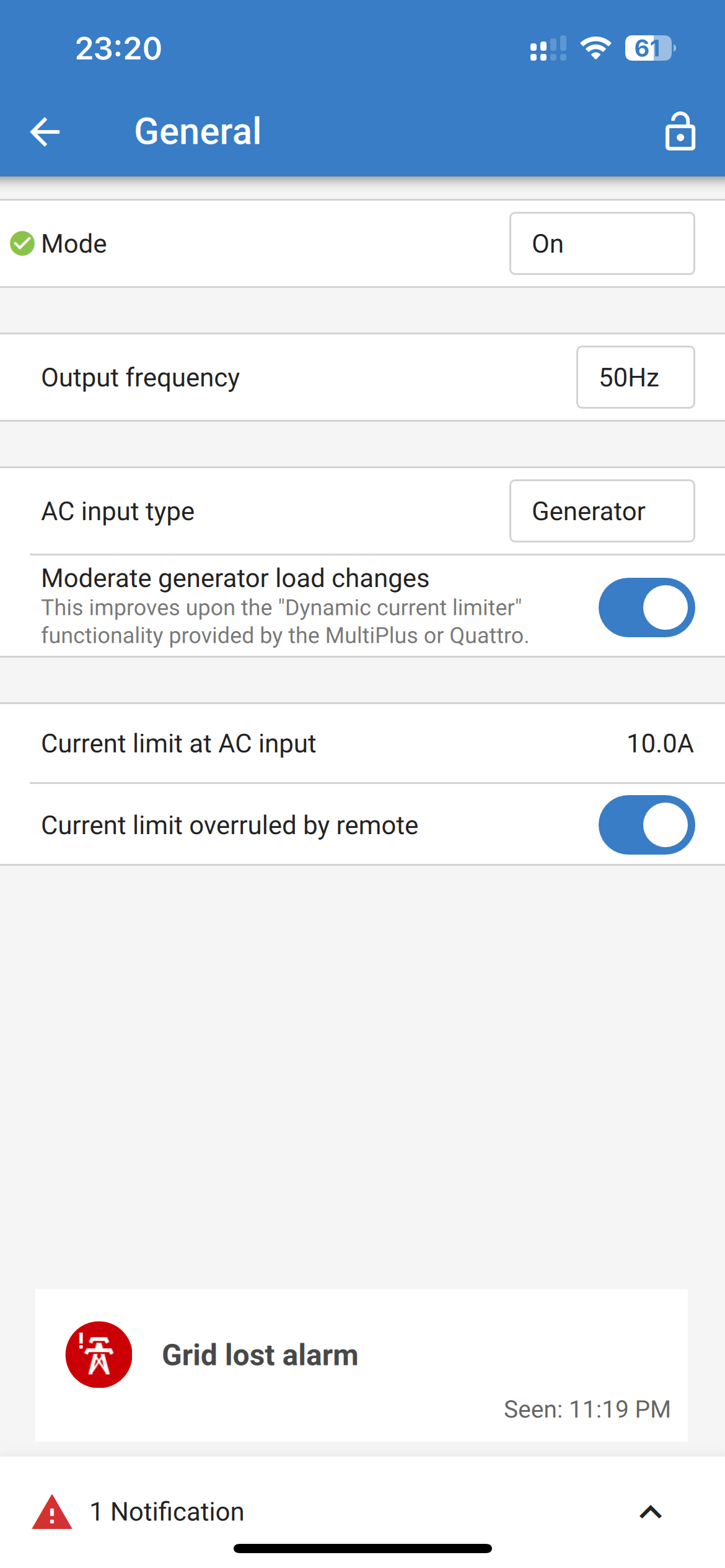Disable Moderate generator load changes
The height and width of the screenshot is (1568, 725).
pos(646,607)
